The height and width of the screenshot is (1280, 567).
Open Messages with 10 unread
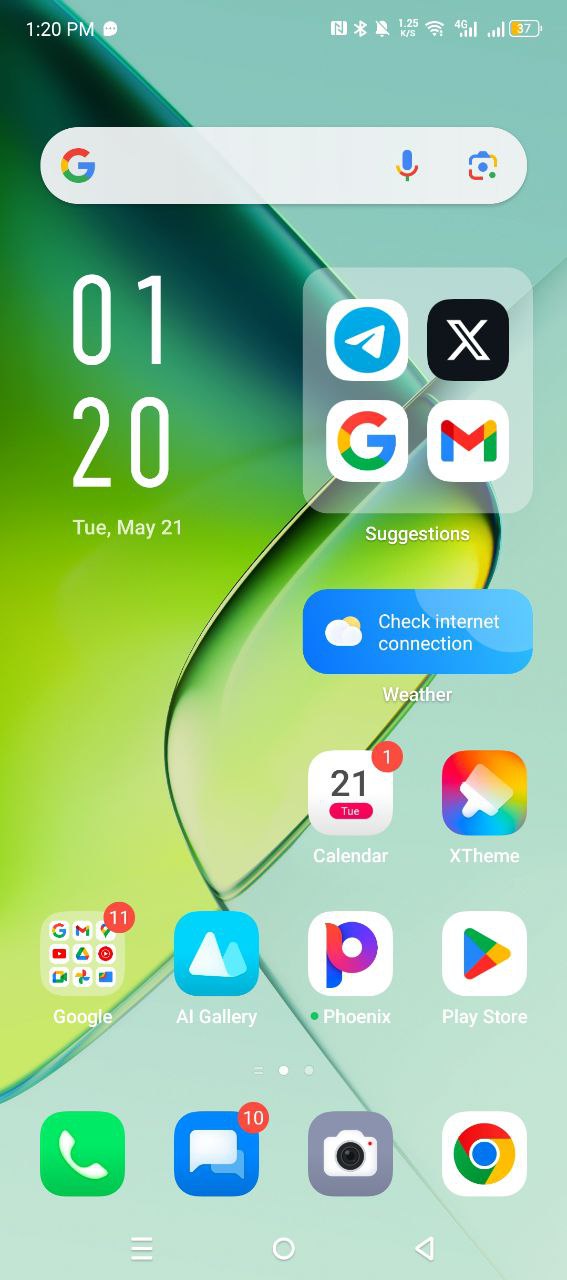pos(216,1154)
